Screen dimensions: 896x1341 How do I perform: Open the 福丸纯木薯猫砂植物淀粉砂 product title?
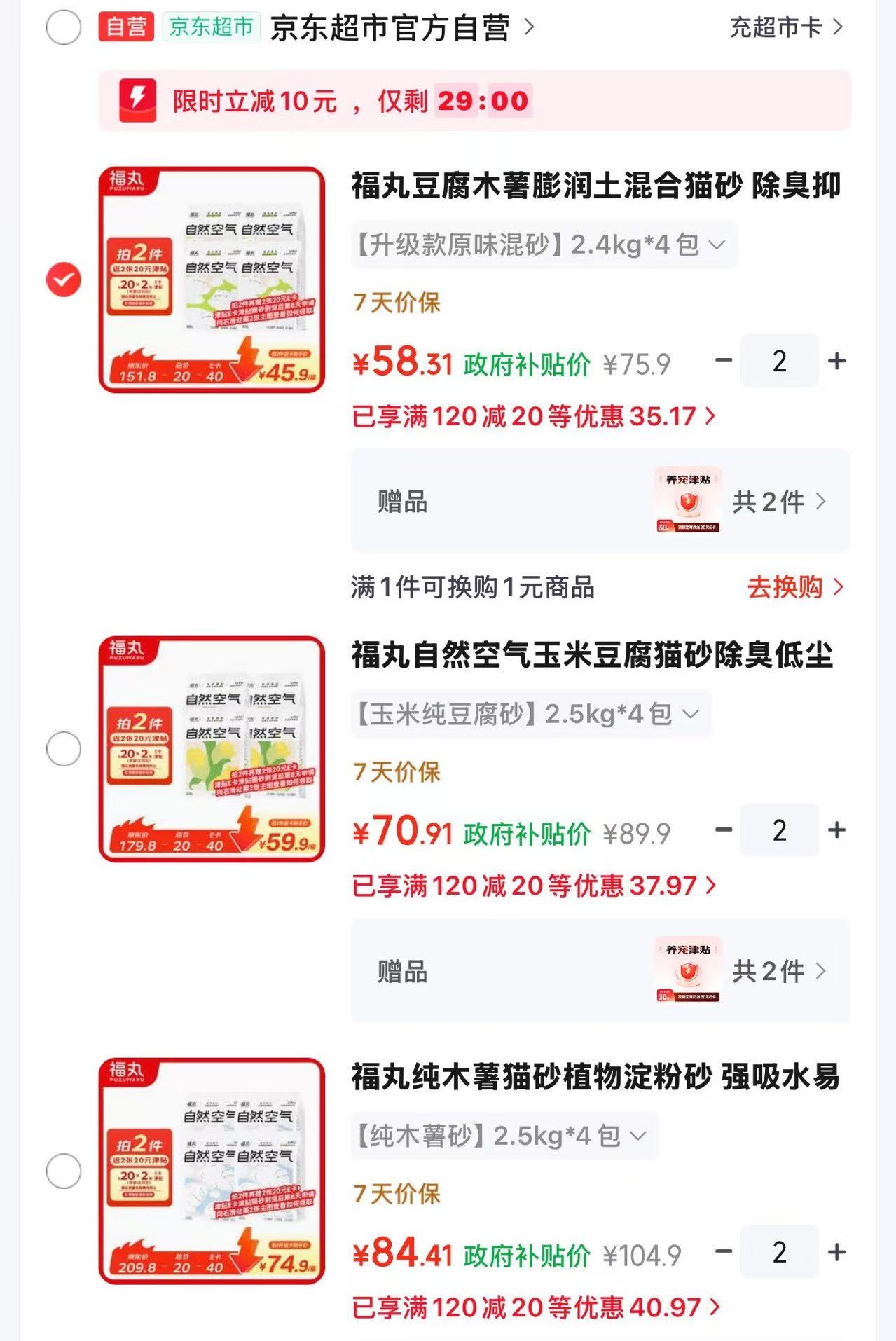[x=596, y=1077]
